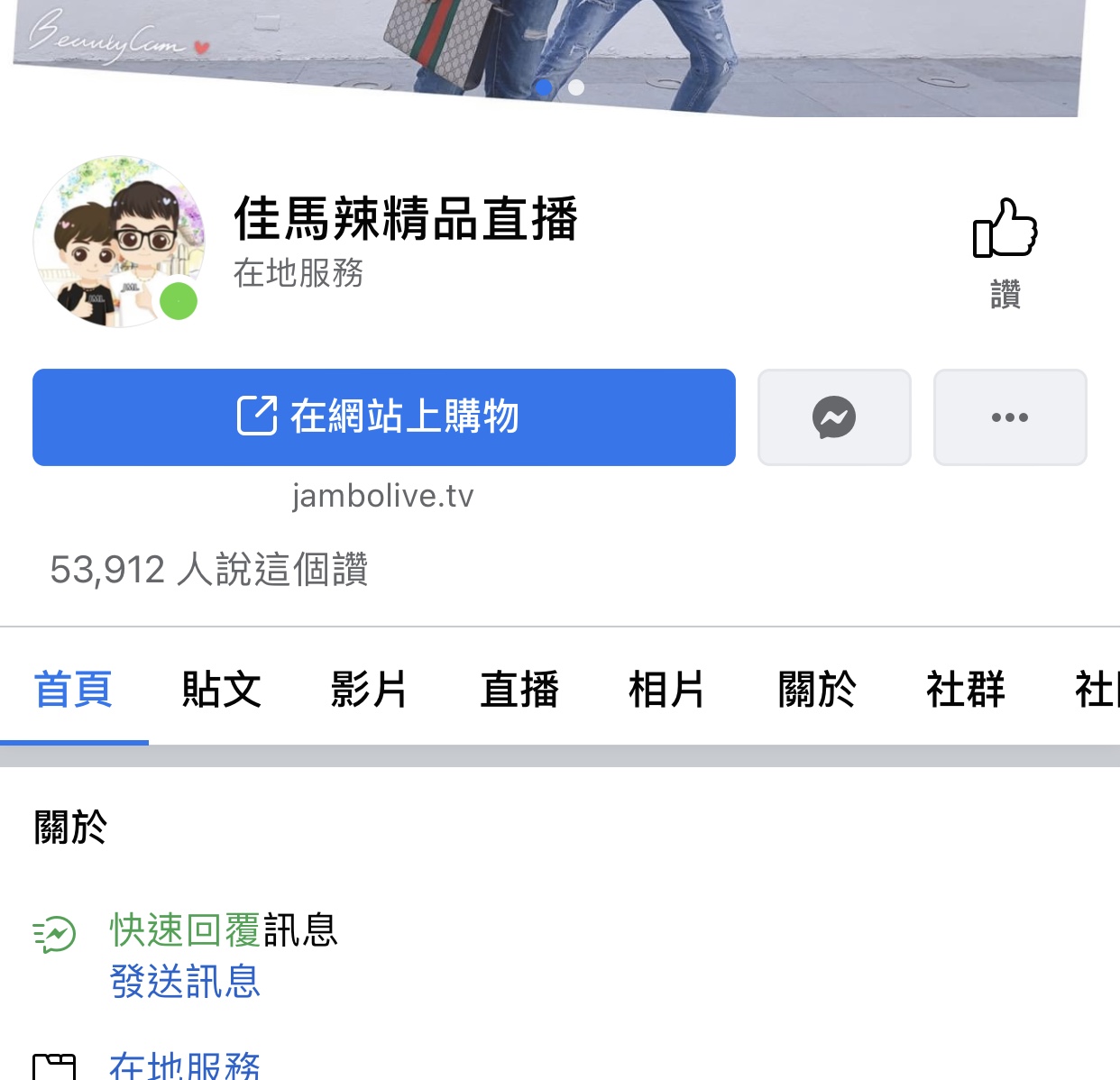Go to the 直播 tab
Screen dimensions: 1120x1080
519,691
